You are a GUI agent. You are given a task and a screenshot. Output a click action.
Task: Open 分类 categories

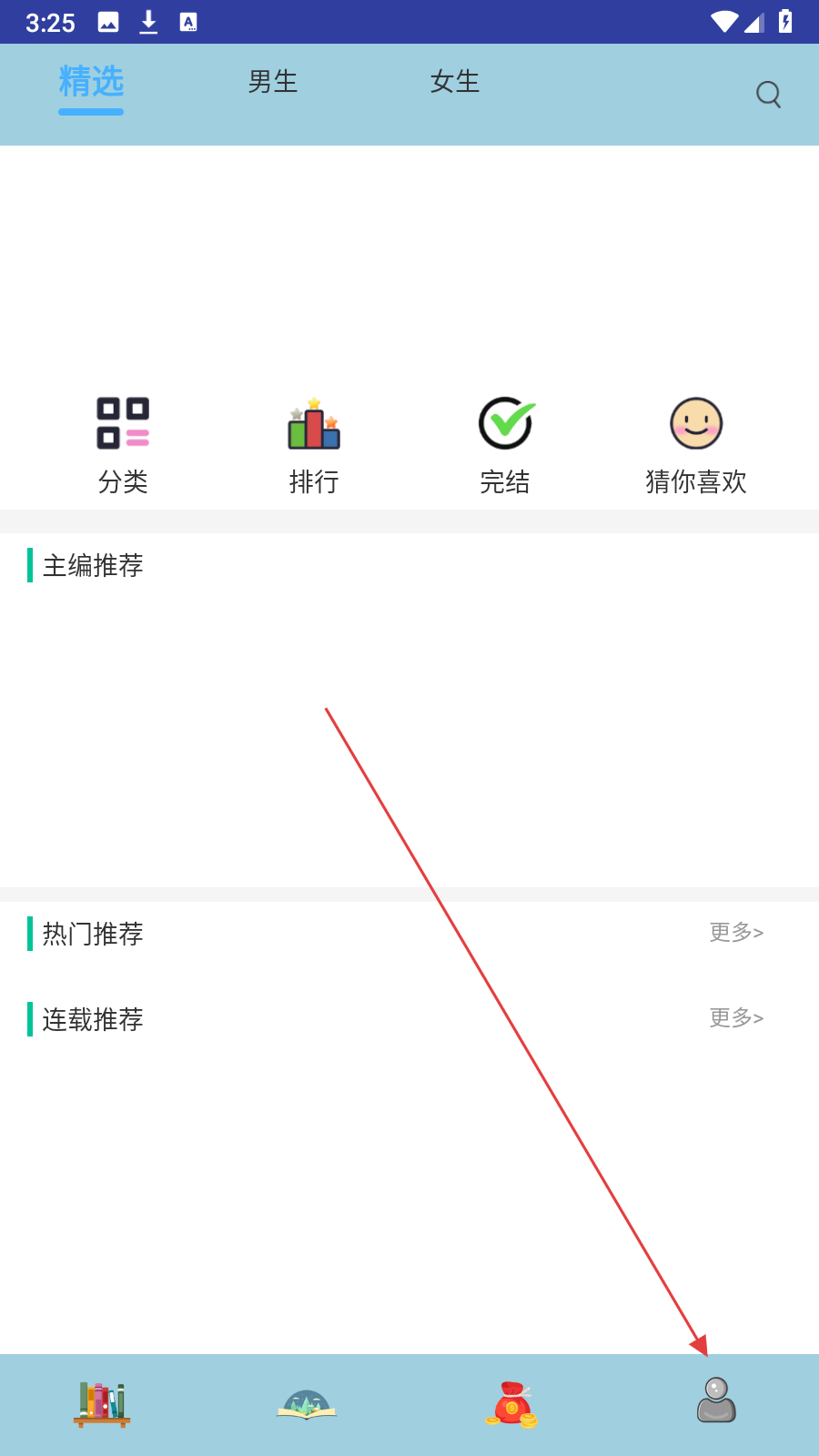tap(123, 446)
